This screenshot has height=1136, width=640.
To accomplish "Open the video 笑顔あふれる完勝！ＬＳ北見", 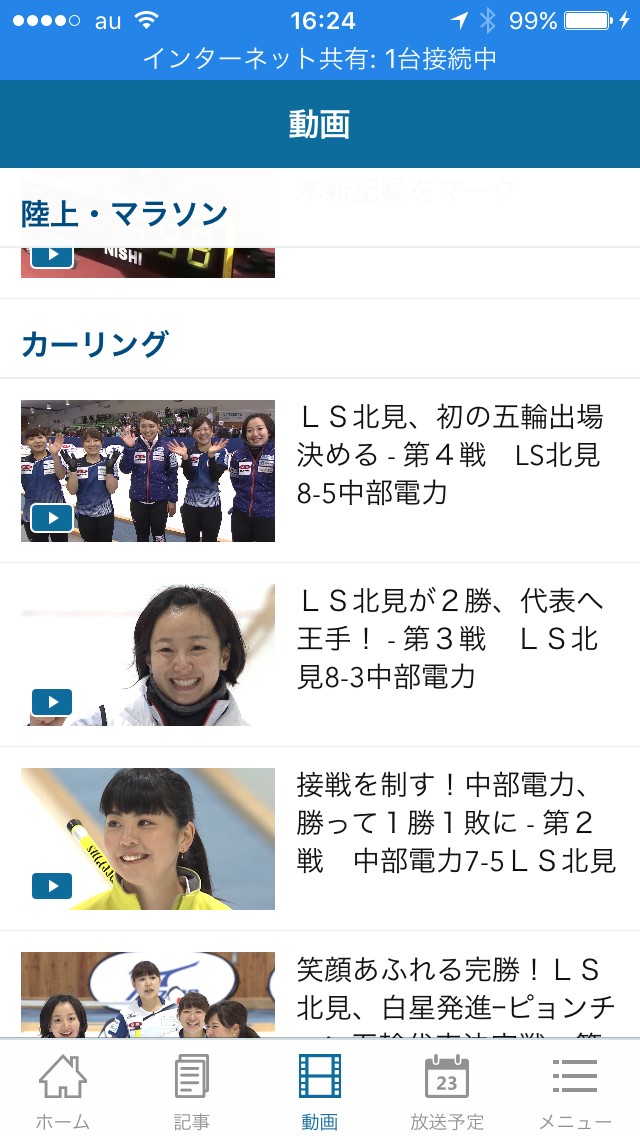I will click(148, 995).
